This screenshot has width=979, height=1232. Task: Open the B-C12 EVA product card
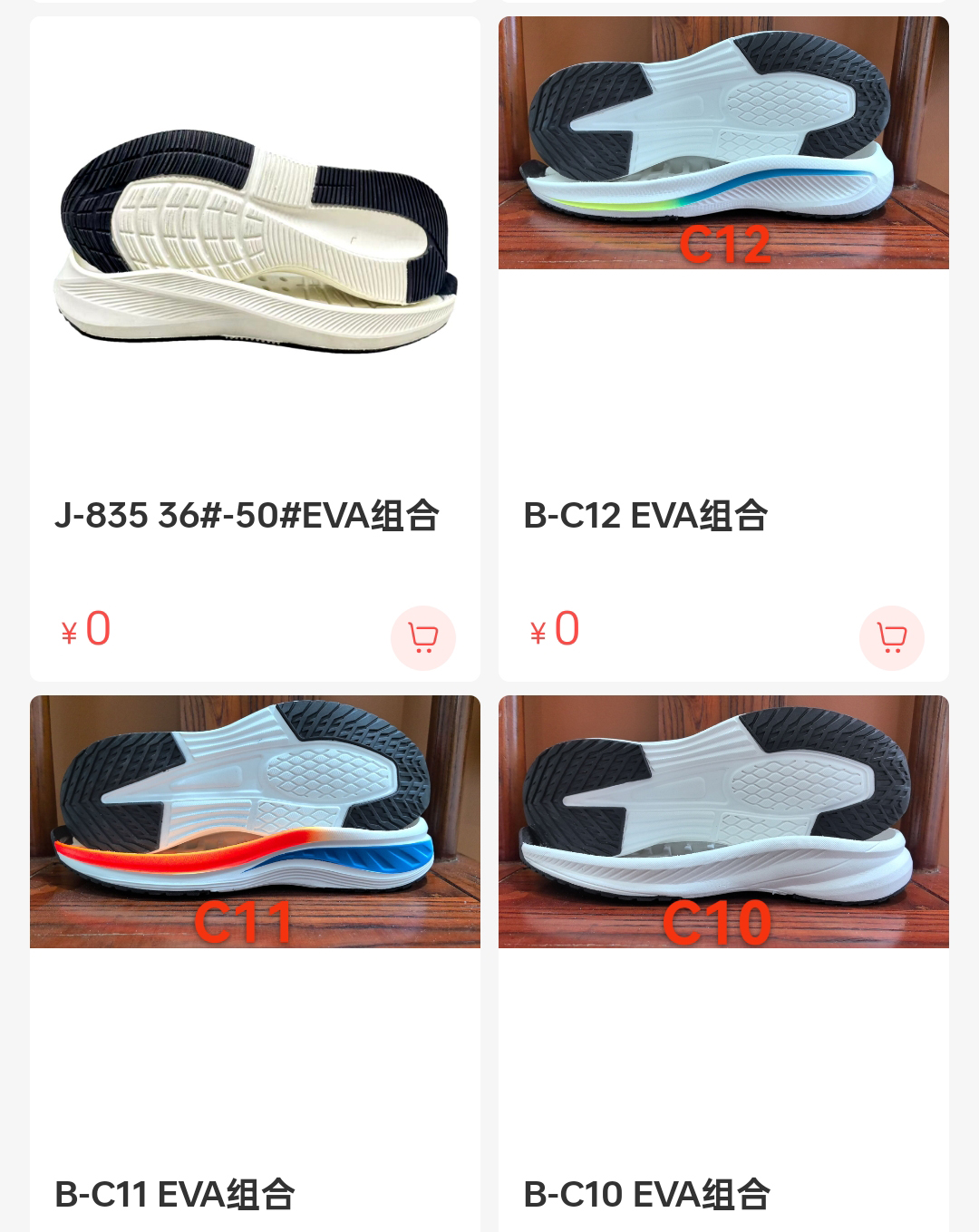(723, 145)
